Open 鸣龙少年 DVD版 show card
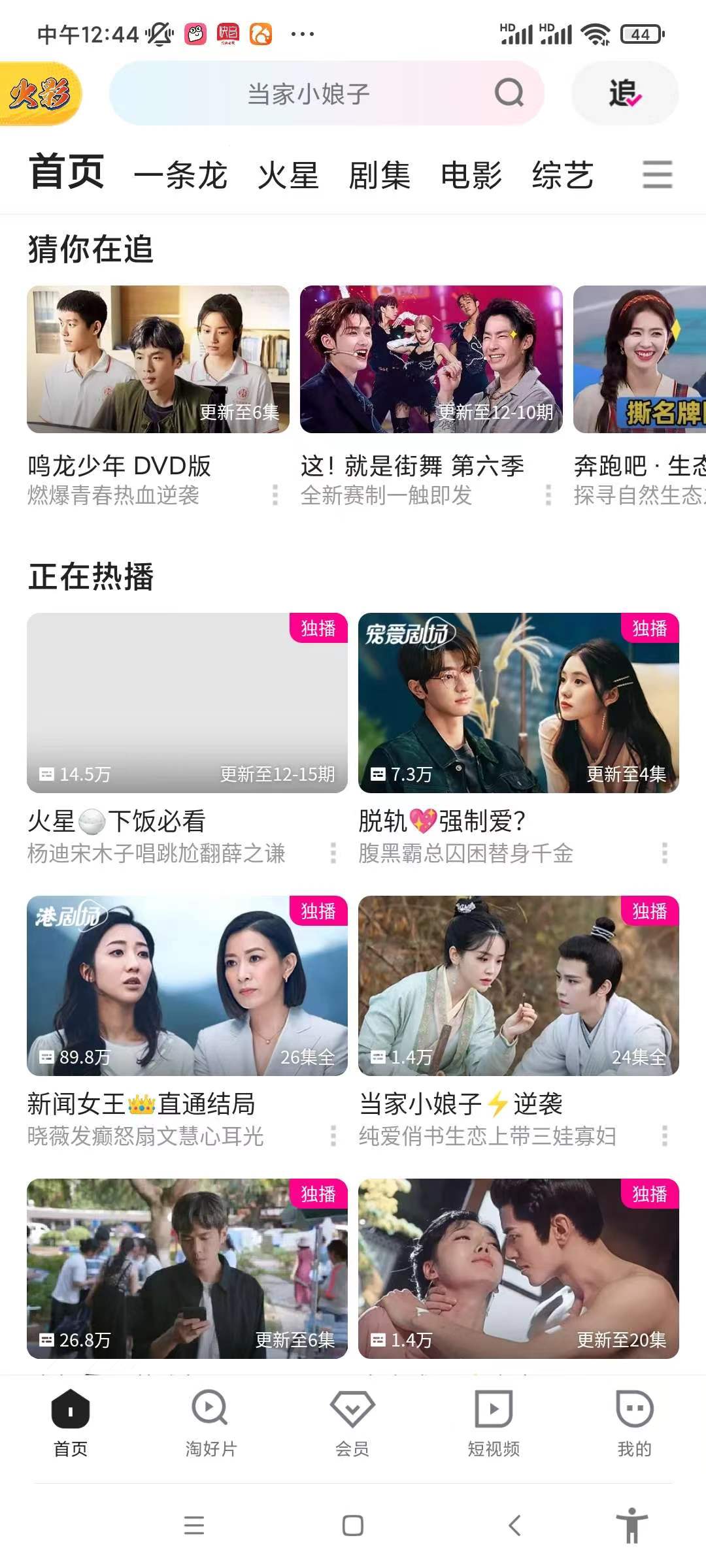 (158, 359)
